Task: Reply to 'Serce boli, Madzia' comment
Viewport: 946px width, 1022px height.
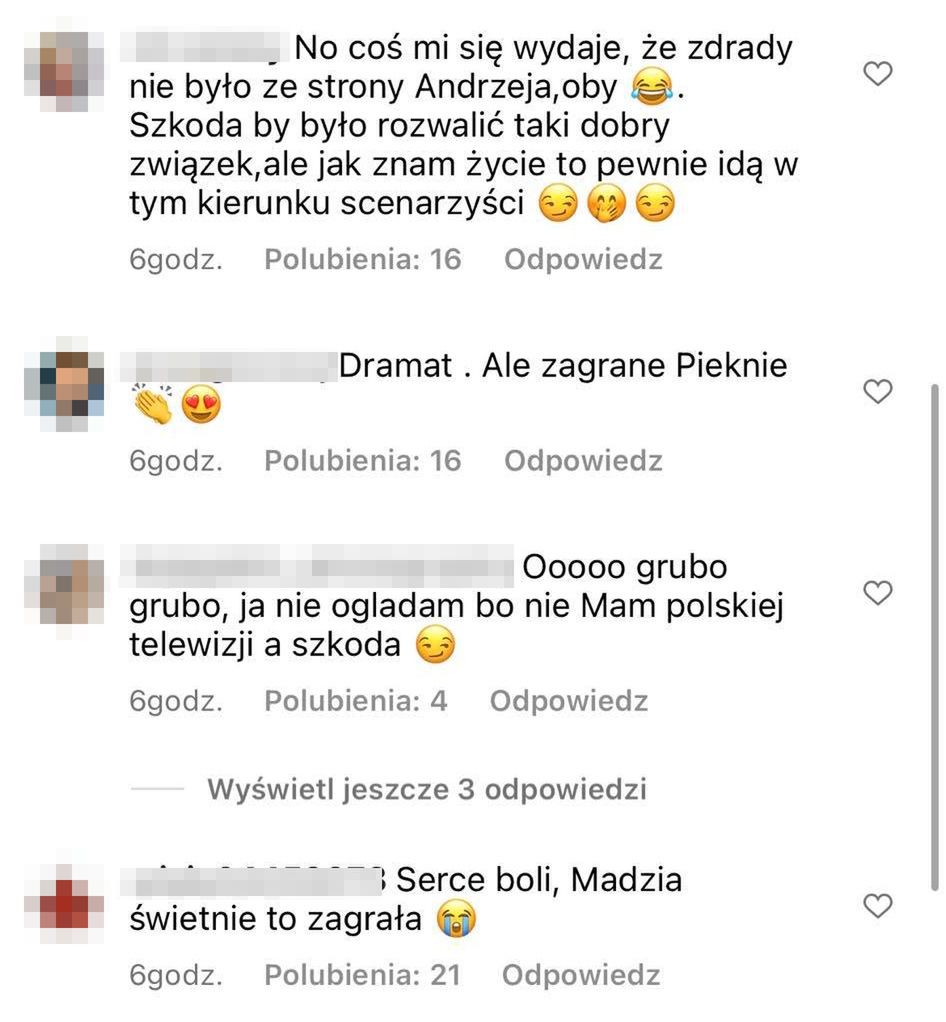Action: [x=581, y=975]
